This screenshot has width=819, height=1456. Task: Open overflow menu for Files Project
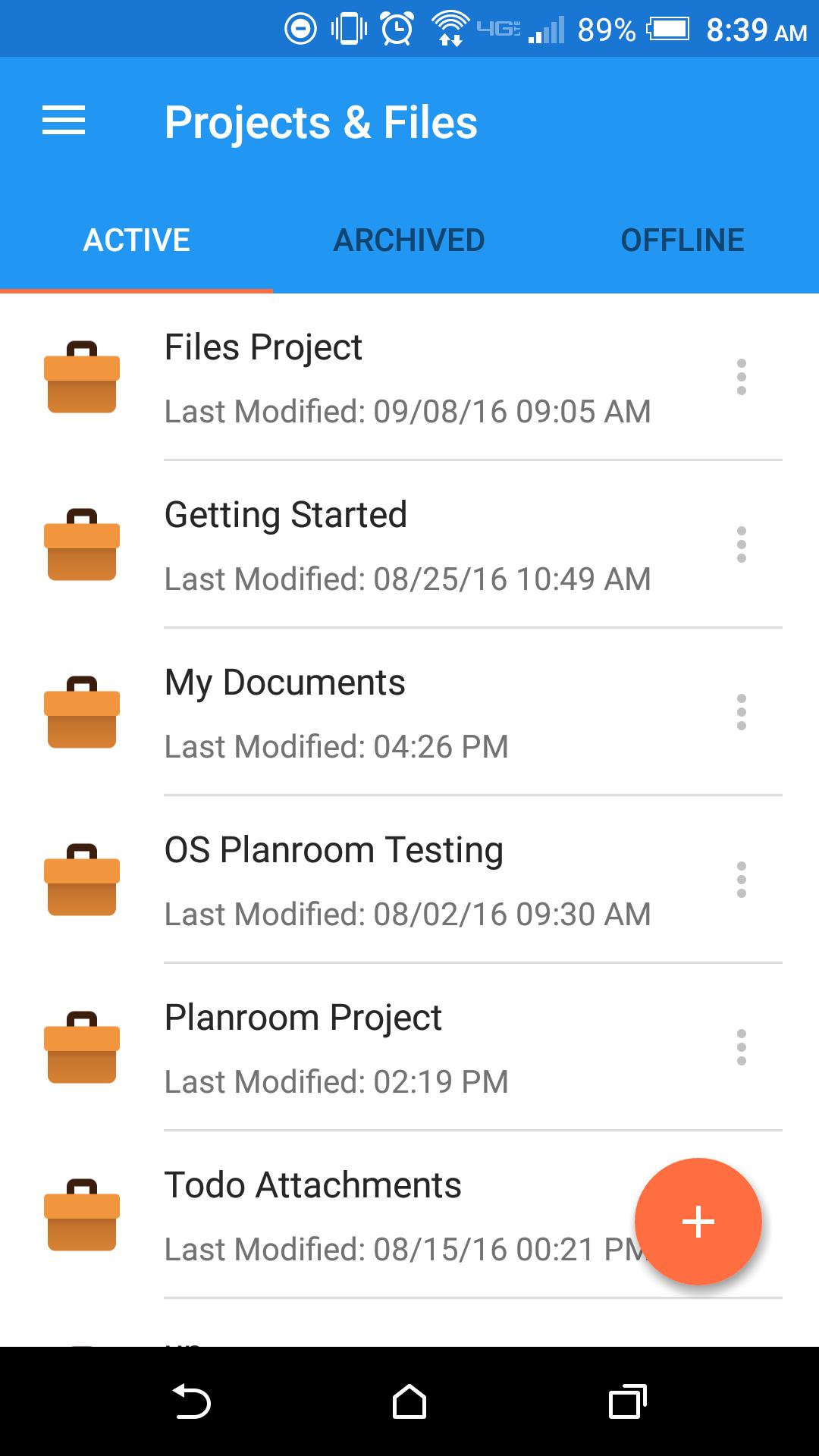pos(741,377)
